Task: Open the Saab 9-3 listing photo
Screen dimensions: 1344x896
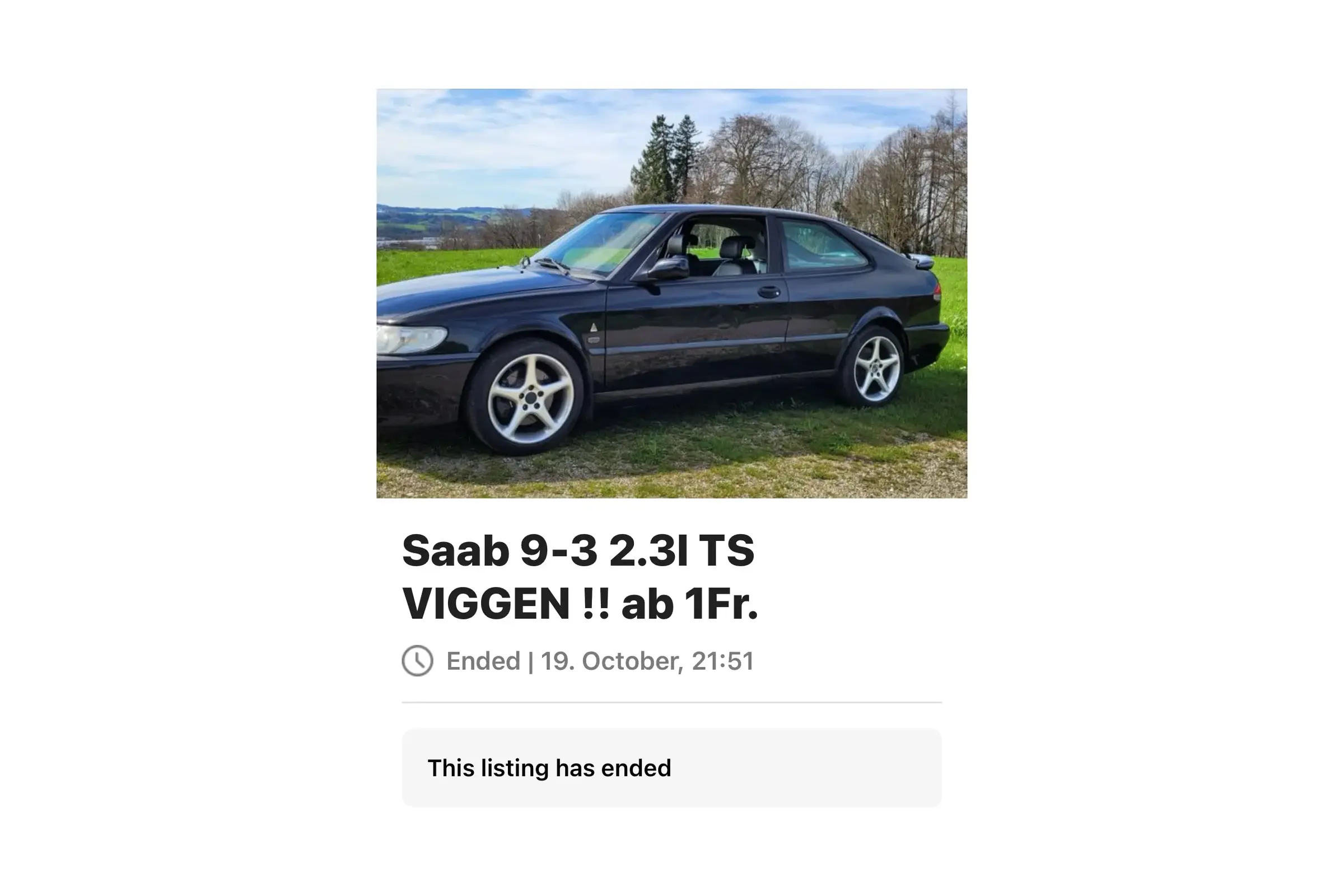Action: pyautogui.click(x=671, y=293)
